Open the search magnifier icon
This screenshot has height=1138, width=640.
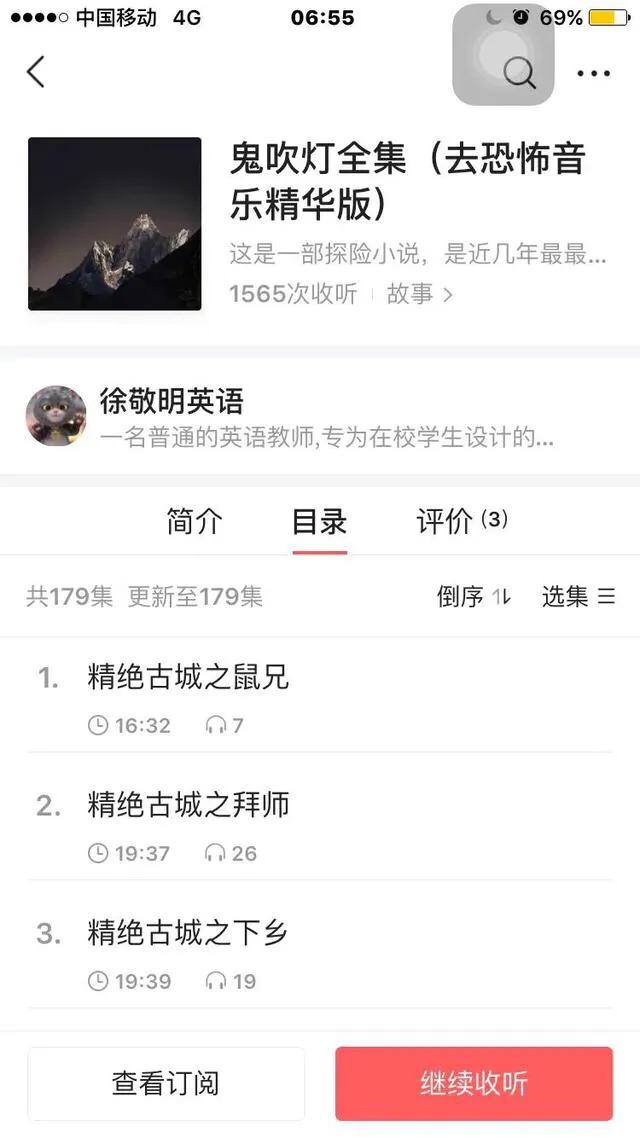pyautogui.click(x=518, y=72)
